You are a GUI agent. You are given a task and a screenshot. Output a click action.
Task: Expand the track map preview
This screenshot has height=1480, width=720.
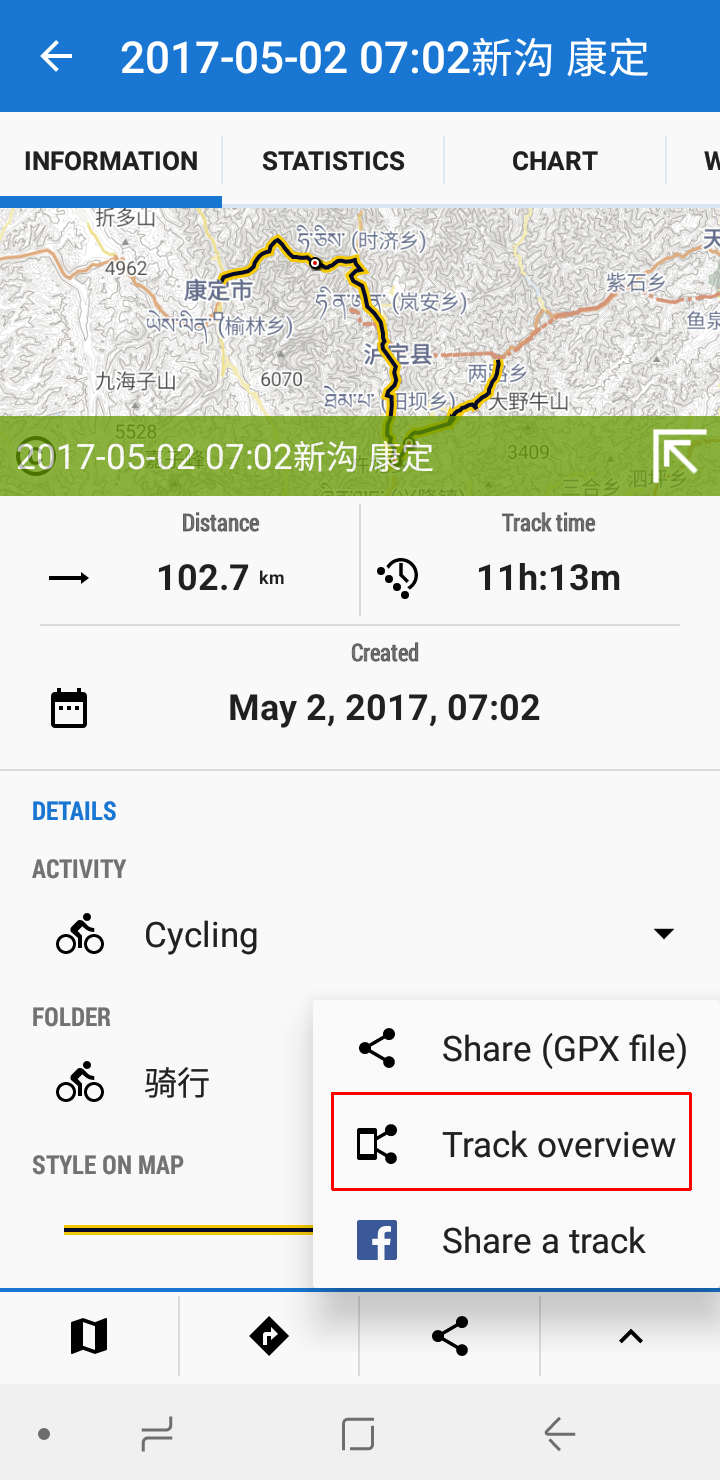679,455
